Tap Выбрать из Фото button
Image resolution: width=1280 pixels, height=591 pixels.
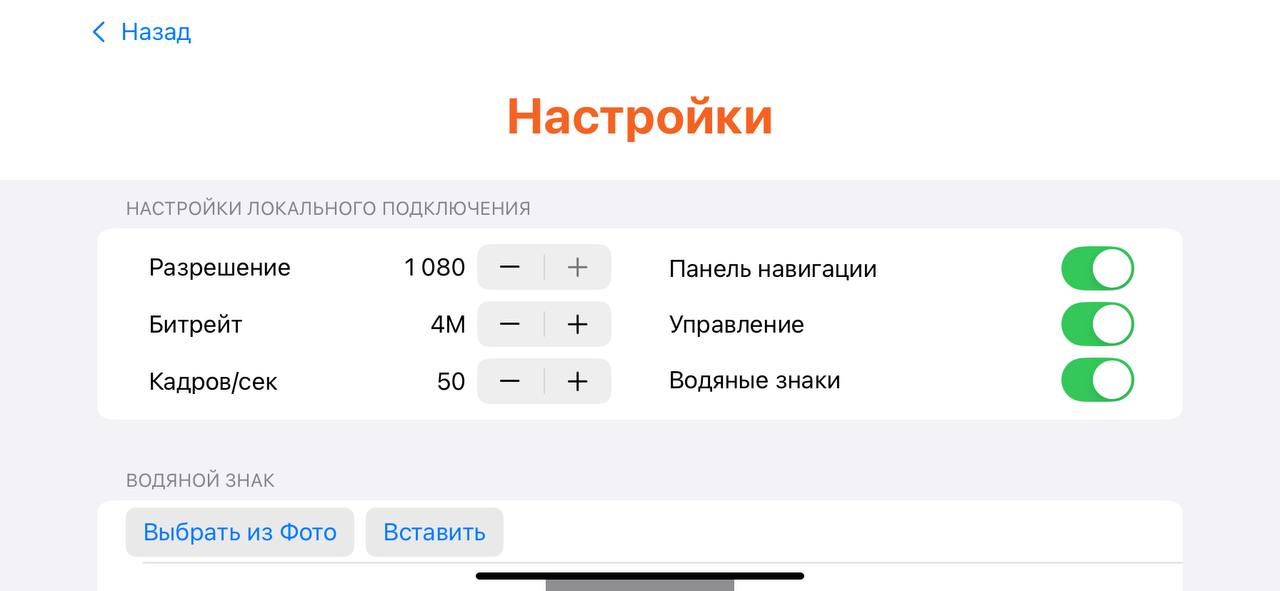pos(240,532)
